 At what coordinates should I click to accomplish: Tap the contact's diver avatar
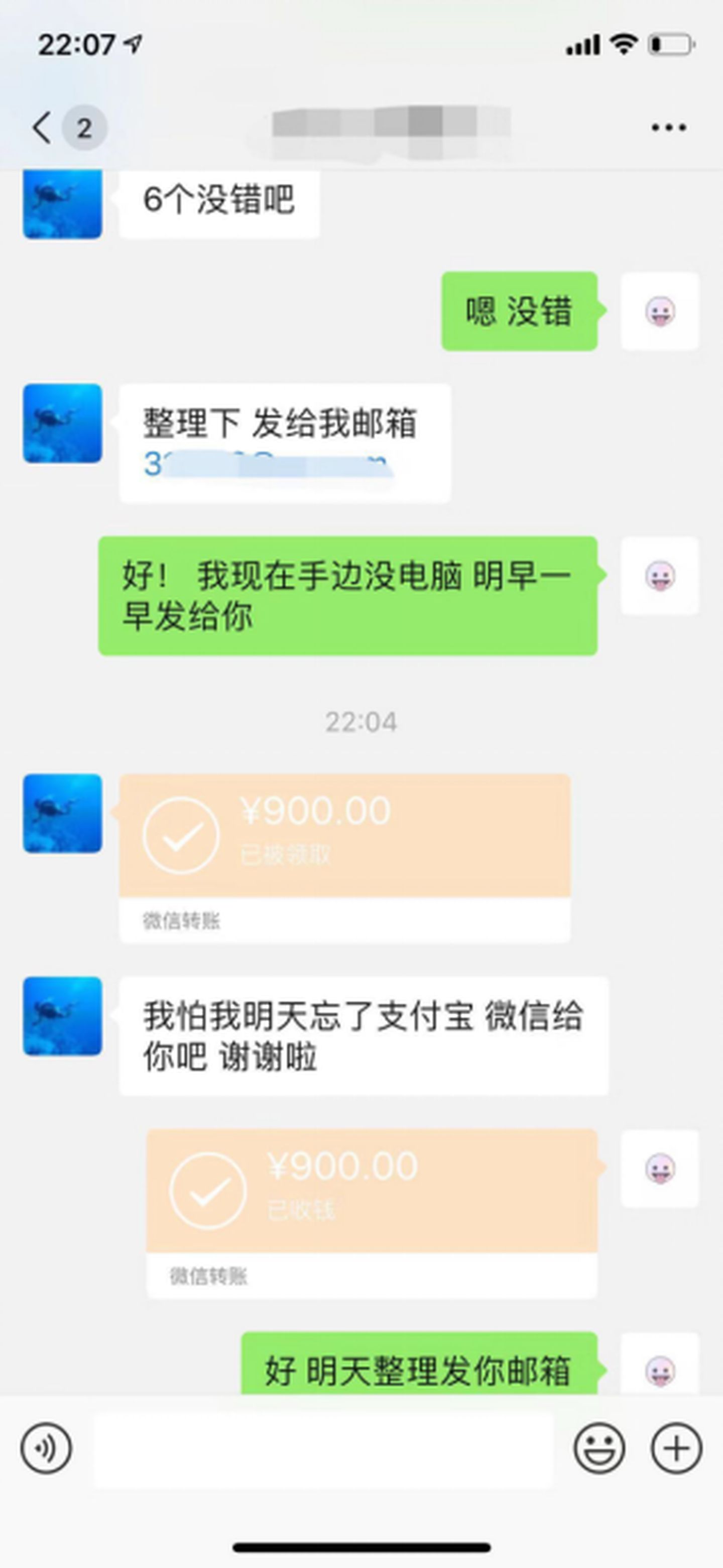pyautogui.click(x=63, y=204)
